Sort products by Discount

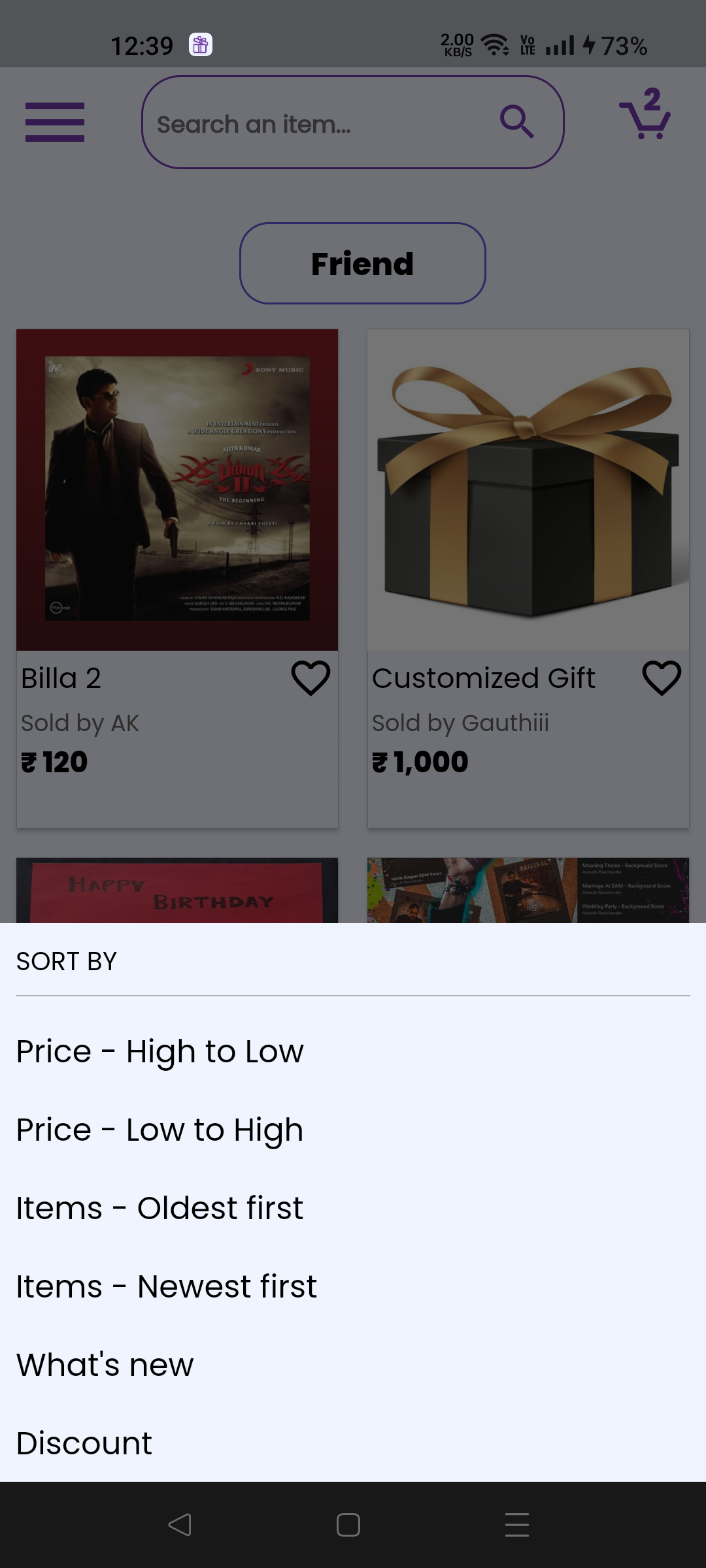[x=83, y=1443]
